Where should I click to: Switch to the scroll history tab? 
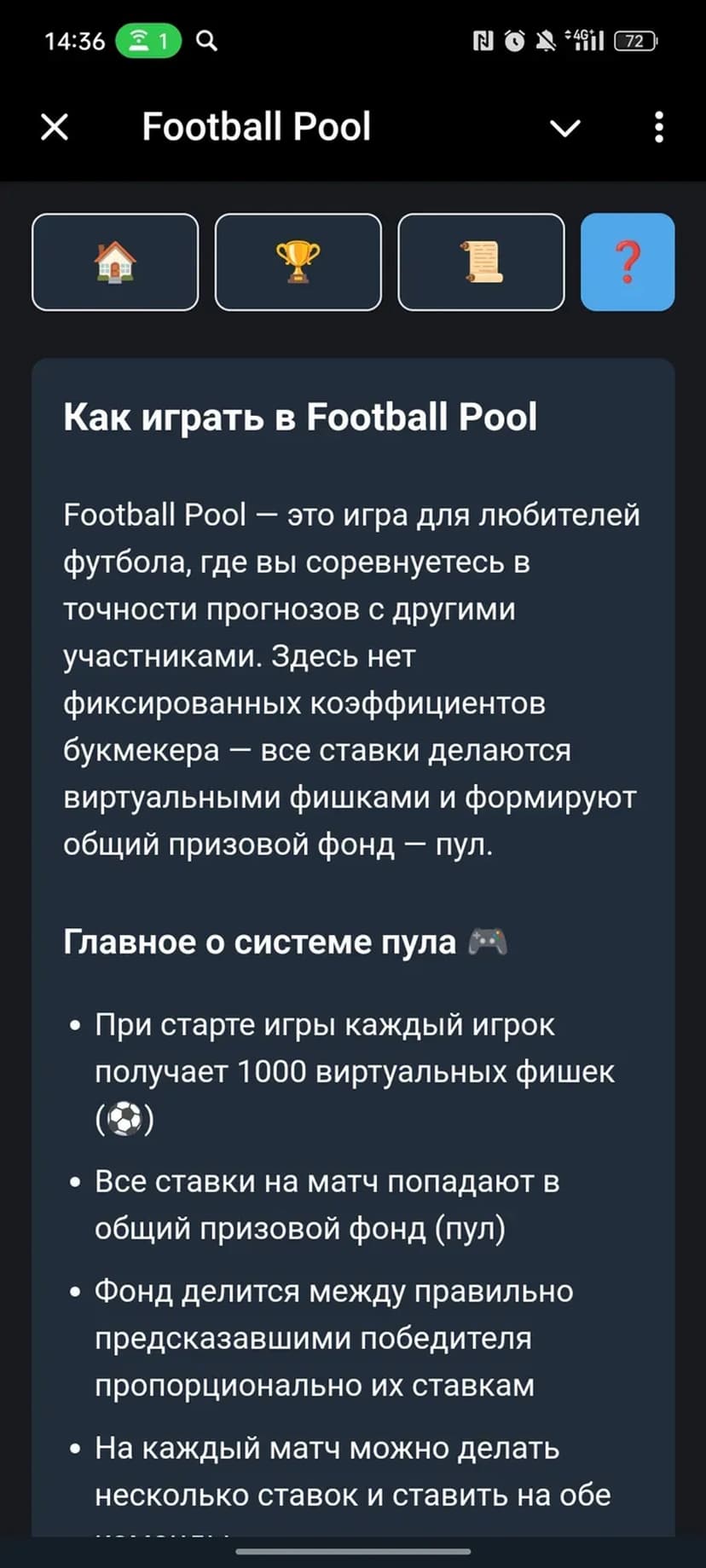click(481, 262)
